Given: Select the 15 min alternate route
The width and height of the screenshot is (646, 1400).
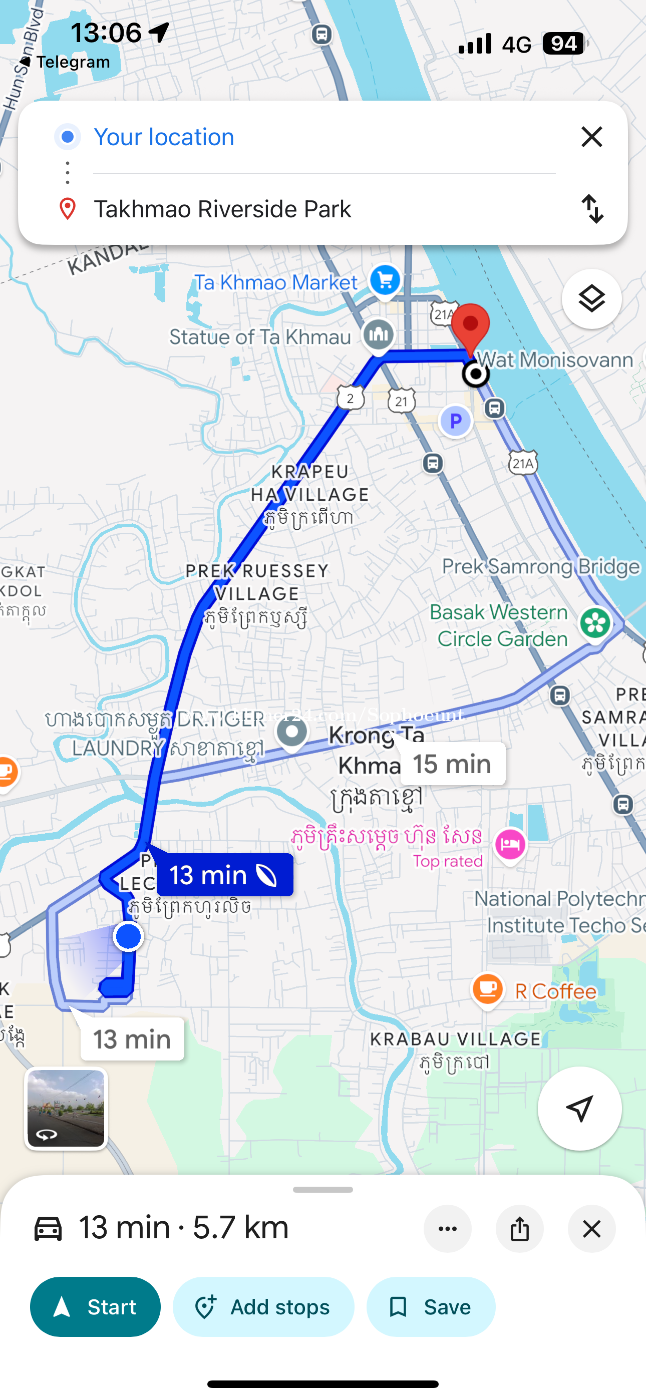Looking at the screenshot, I should [452, 764].
